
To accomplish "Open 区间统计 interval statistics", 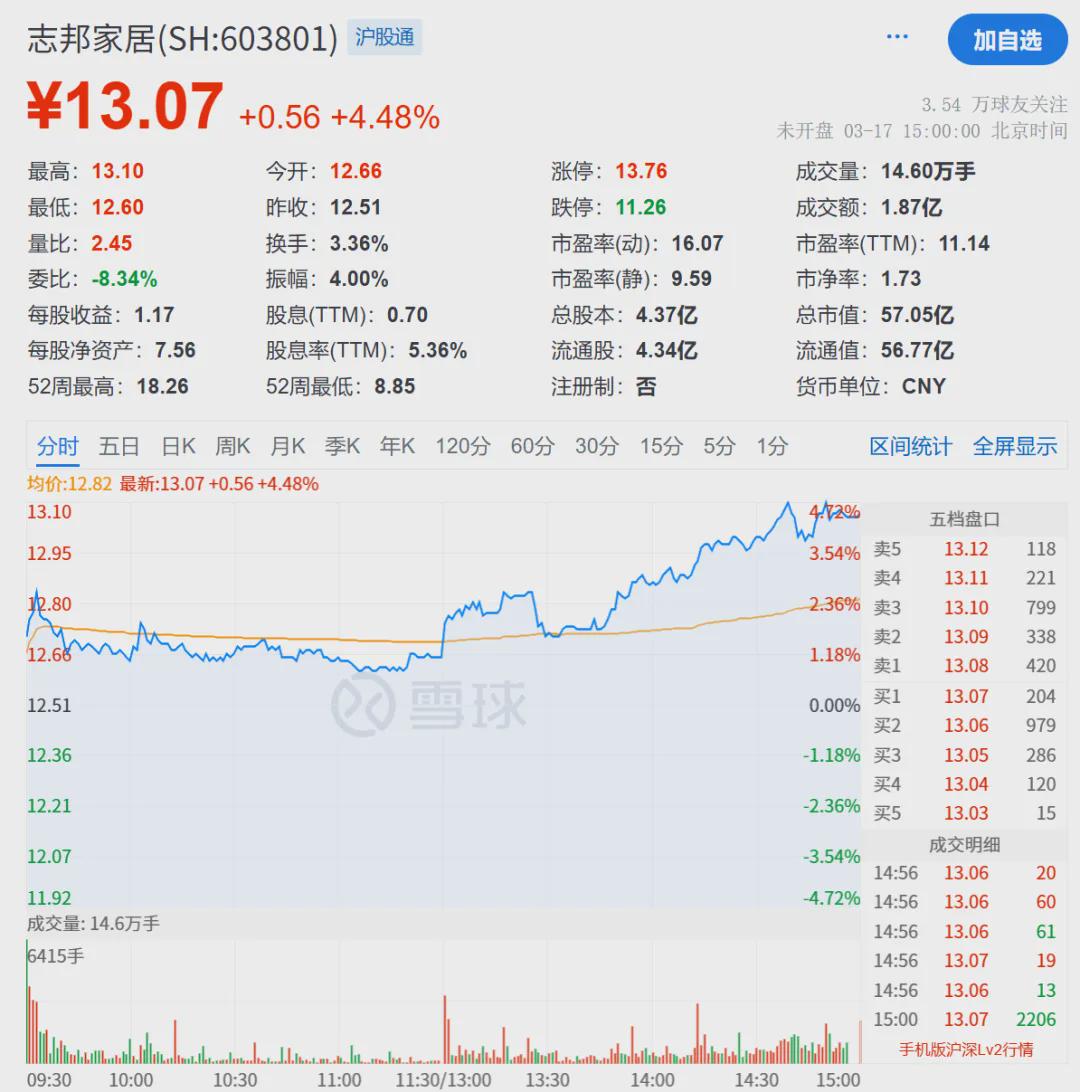I will (x=910, y=446).
